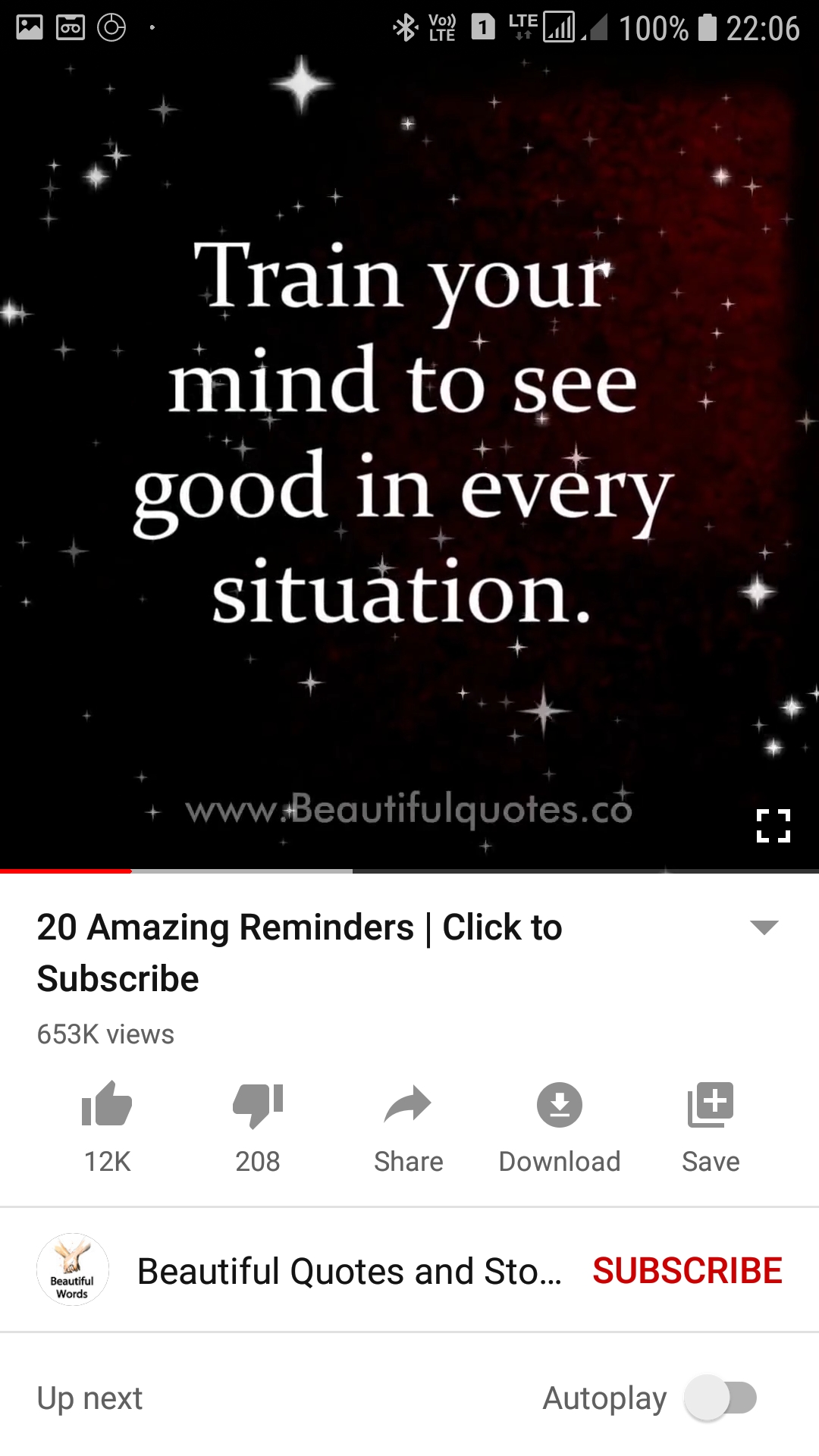This screenshot has height=1456, width=819.
Task: Expand the video description arrow
Action: click(764, 927)
